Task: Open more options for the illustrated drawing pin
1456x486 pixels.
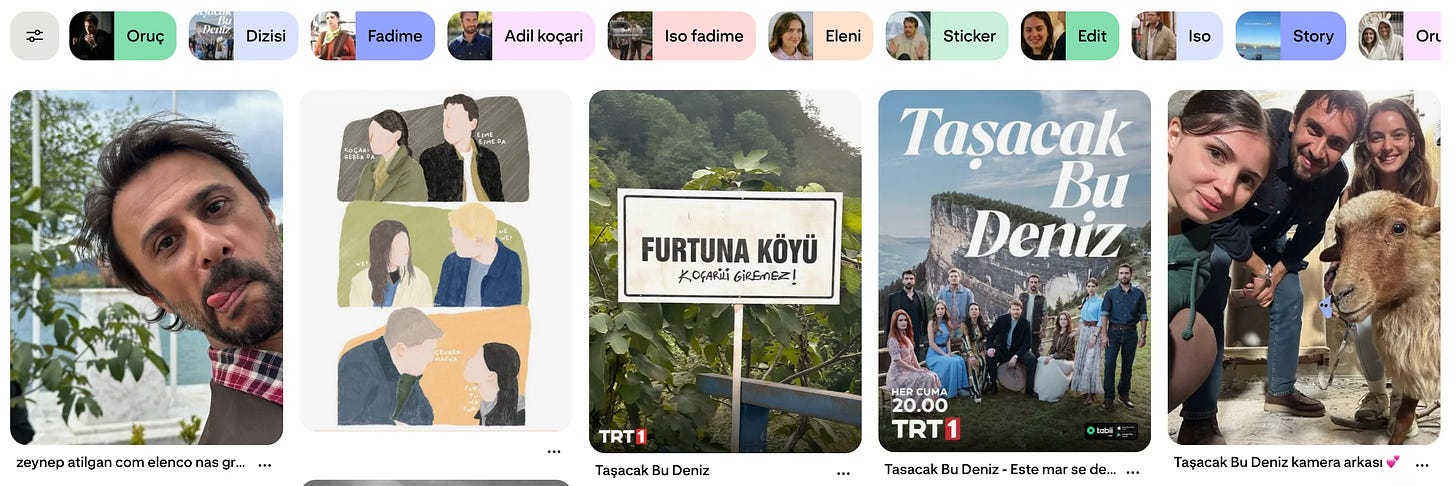Action: click(554, 452)
